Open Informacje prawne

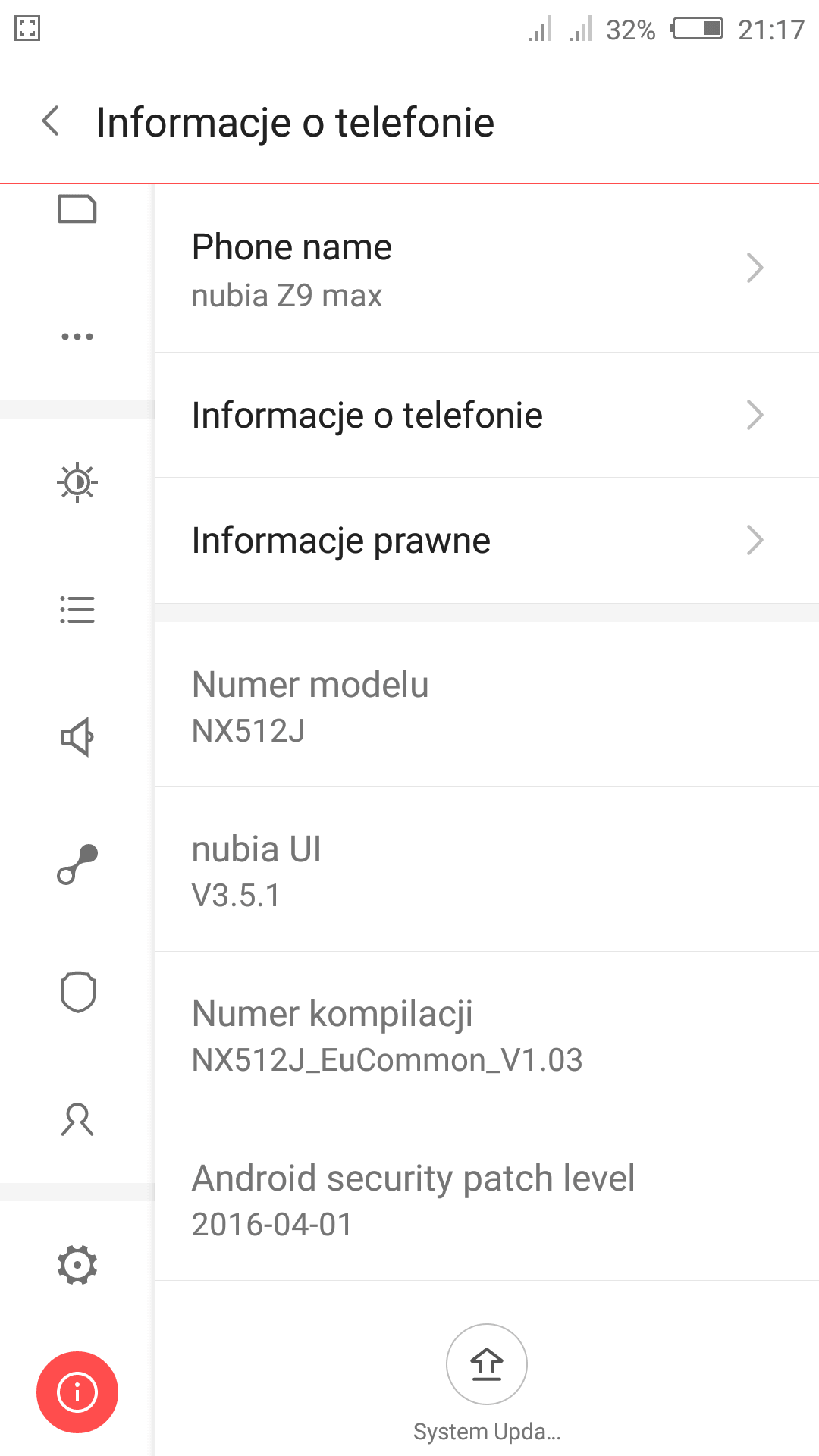click(x=487, y=540)
